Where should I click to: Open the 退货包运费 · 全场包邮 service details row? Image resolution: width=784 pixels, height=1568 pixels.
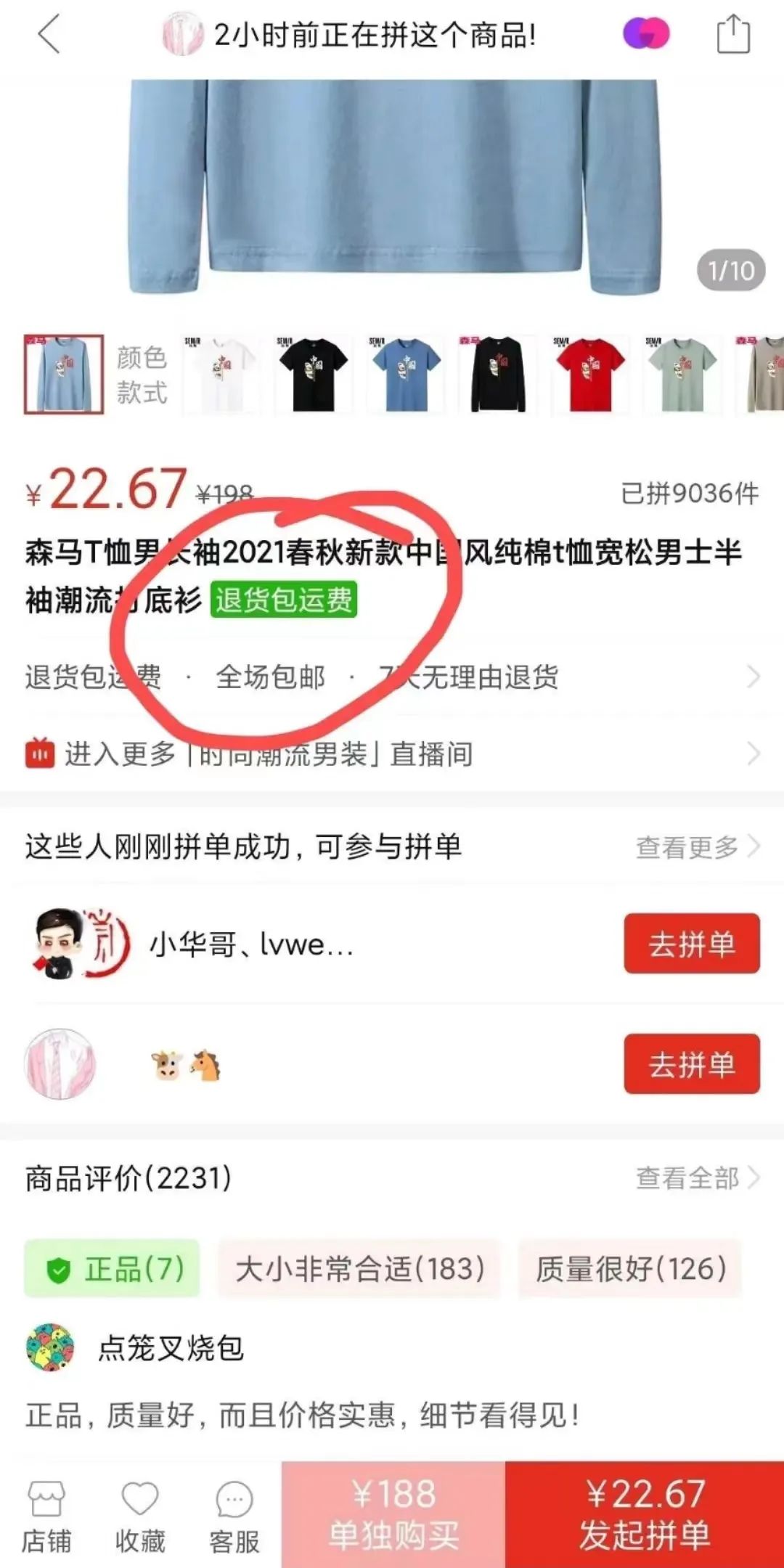tap(392, 677)
